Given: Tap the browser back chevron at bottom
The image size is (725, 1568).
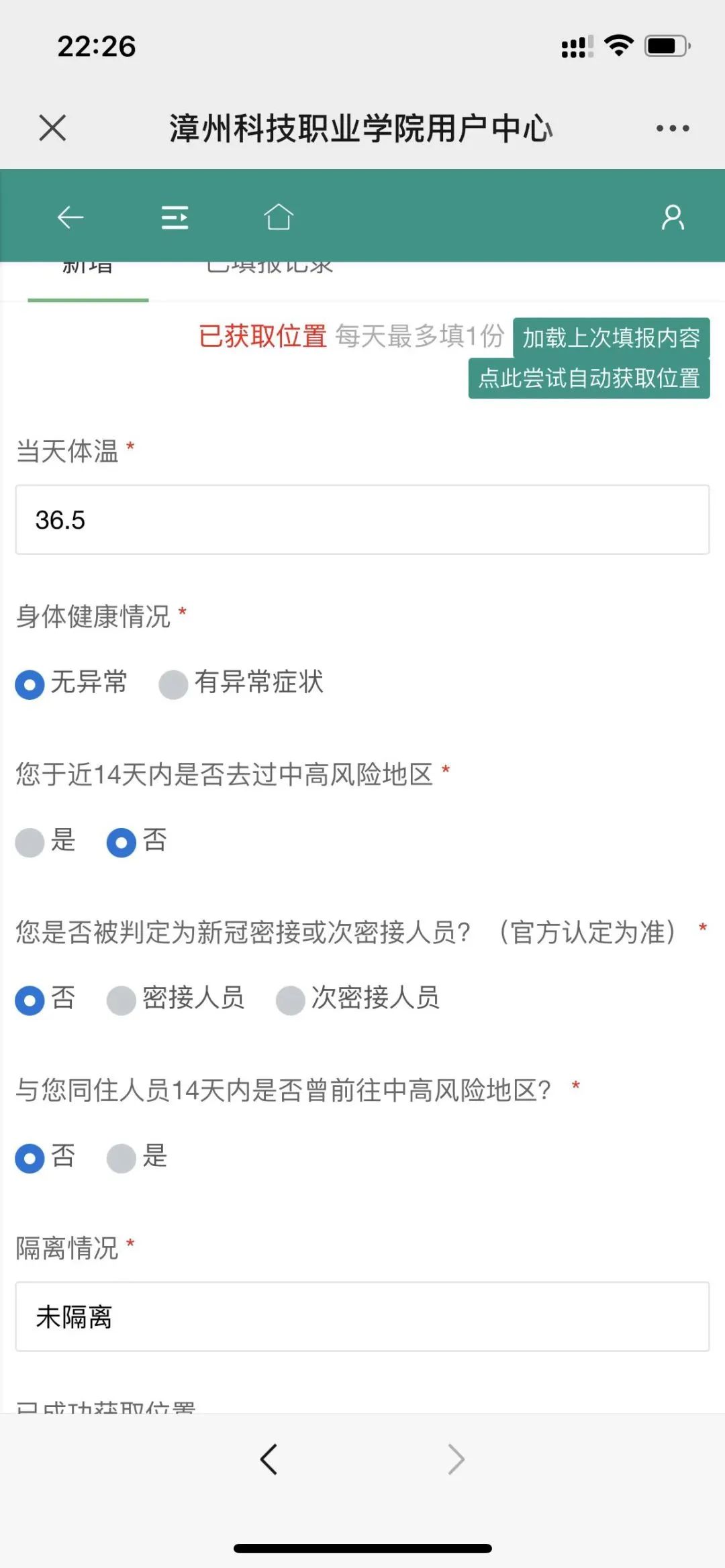Looking at the screenshot, I should 269,1459.
